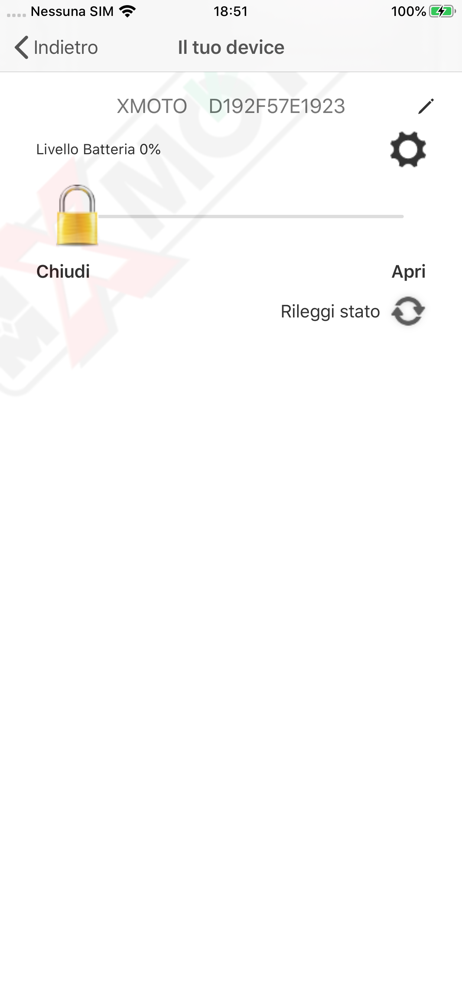Refresh status with the Rileggi stato icon
The height and width of the screenshot is (1000, 462).
(408, 312)
